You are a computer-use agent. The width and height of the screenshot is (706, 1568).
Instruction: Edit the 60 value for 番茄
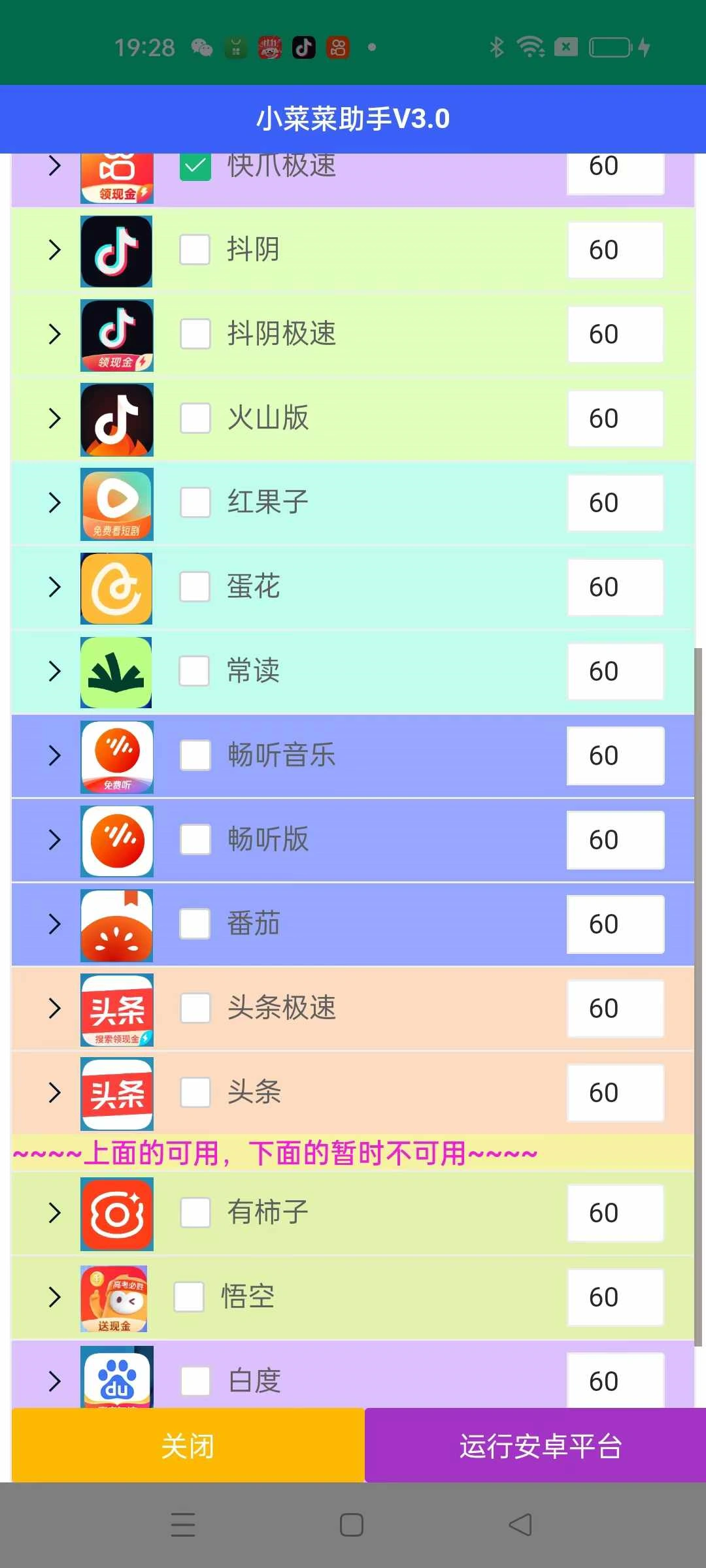point(615,924)
